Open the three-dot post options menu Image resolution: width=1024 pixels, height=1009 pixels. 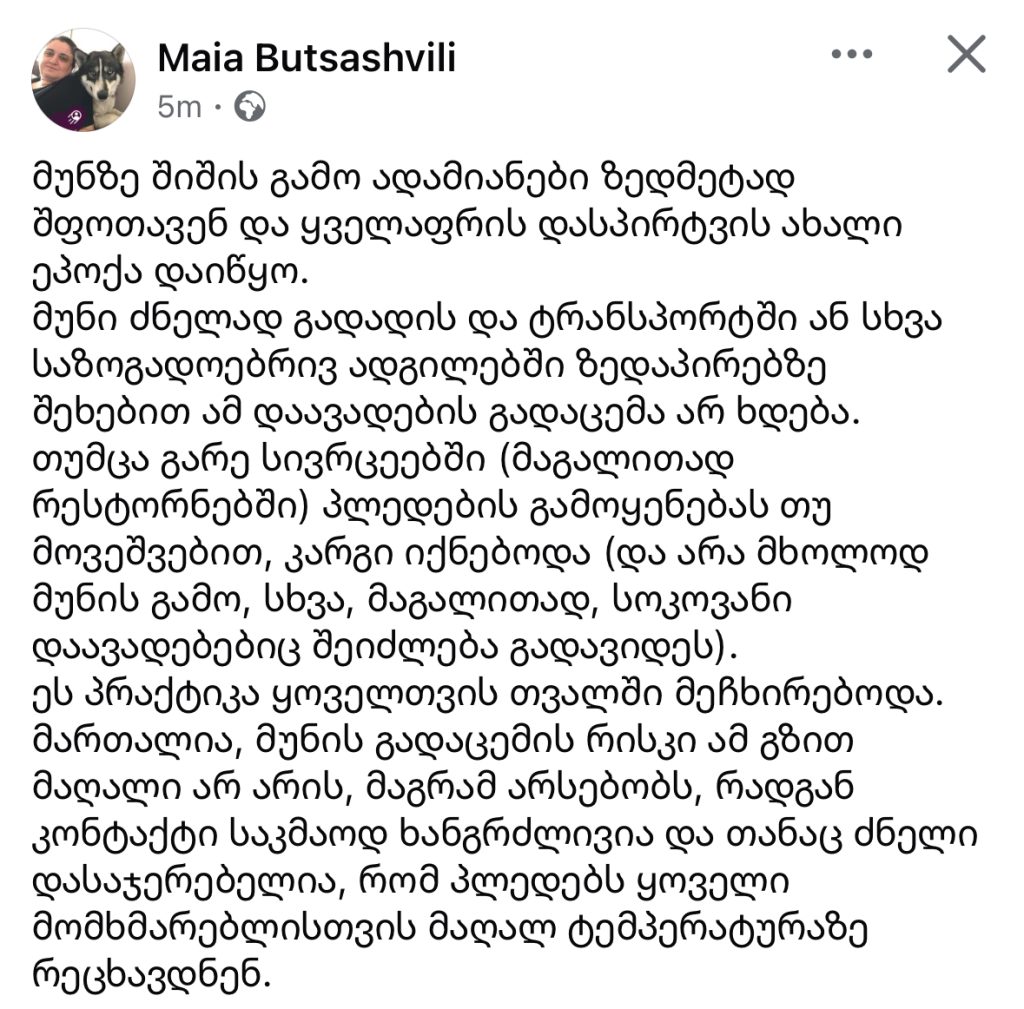[852, 55]
